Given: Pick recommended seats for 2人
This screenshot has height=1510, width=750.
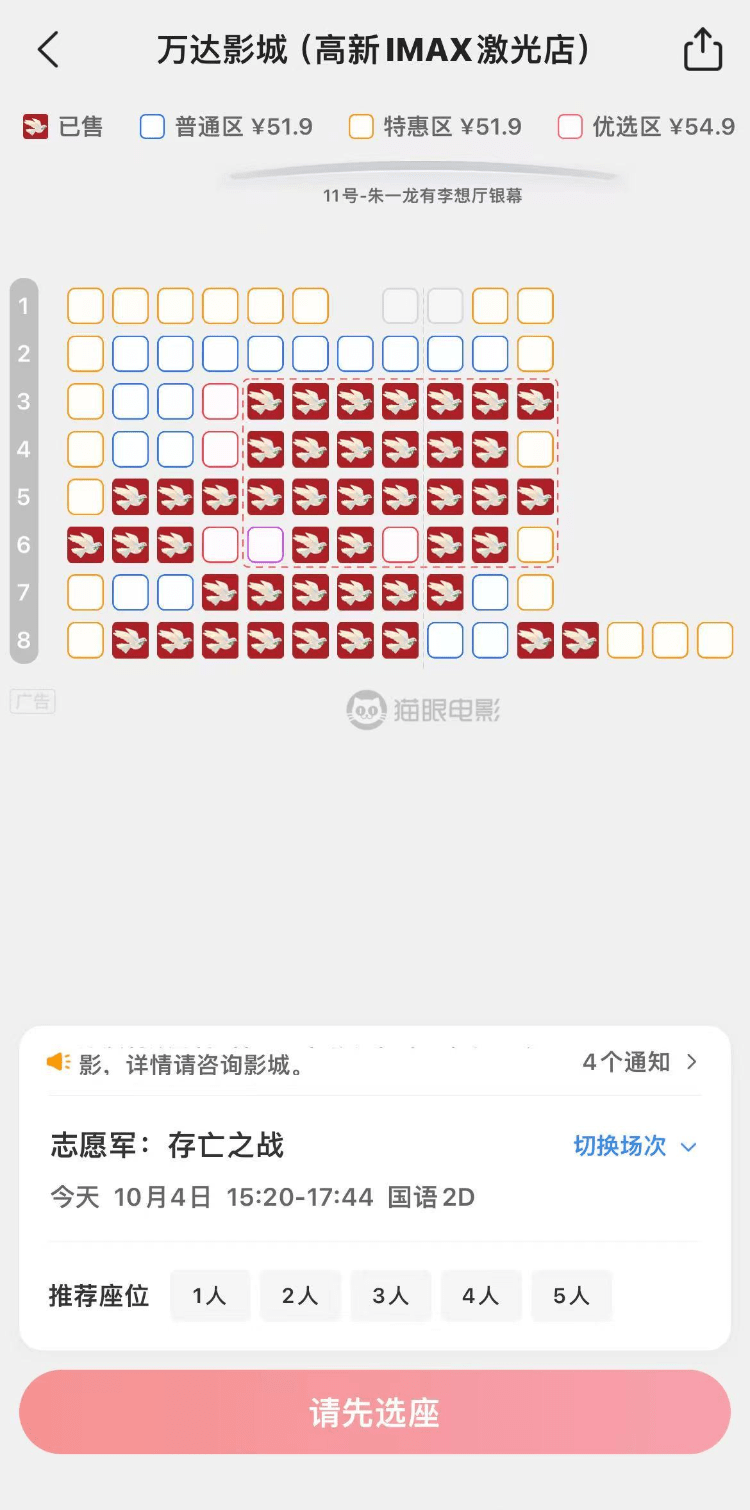Looking at the screenshot, I should pyautogui.click(x=300, y=1296).
